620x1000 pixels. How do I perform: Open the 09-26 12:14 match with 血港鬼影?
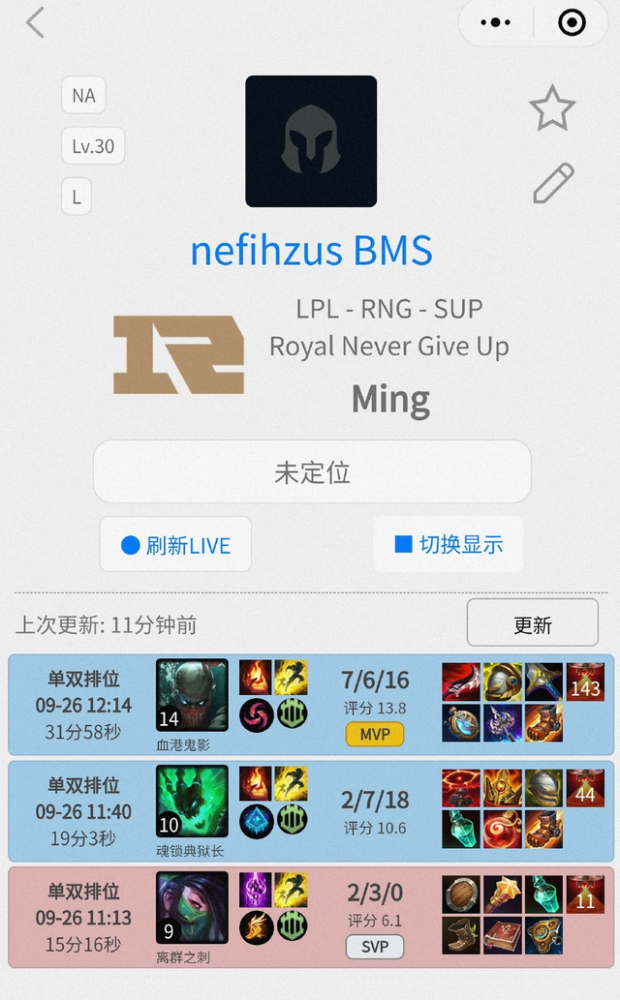pyautogui.click(x=310, y=705)
